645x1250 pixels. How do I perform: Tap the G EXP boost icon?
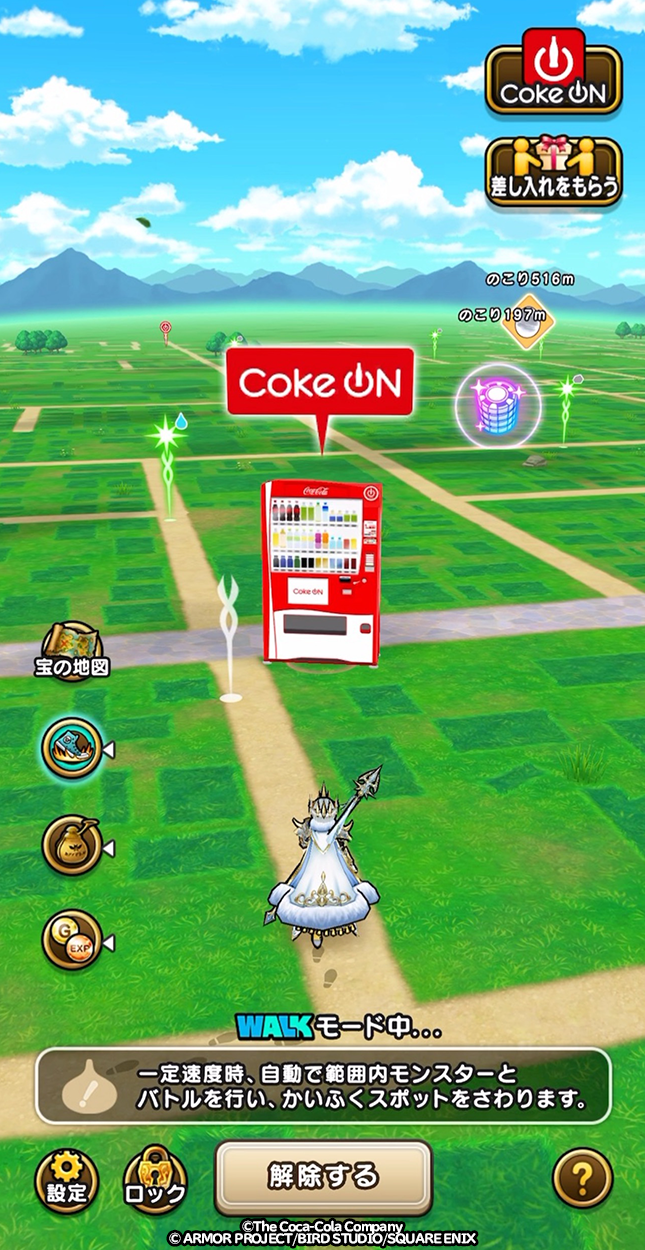(72, 940)
